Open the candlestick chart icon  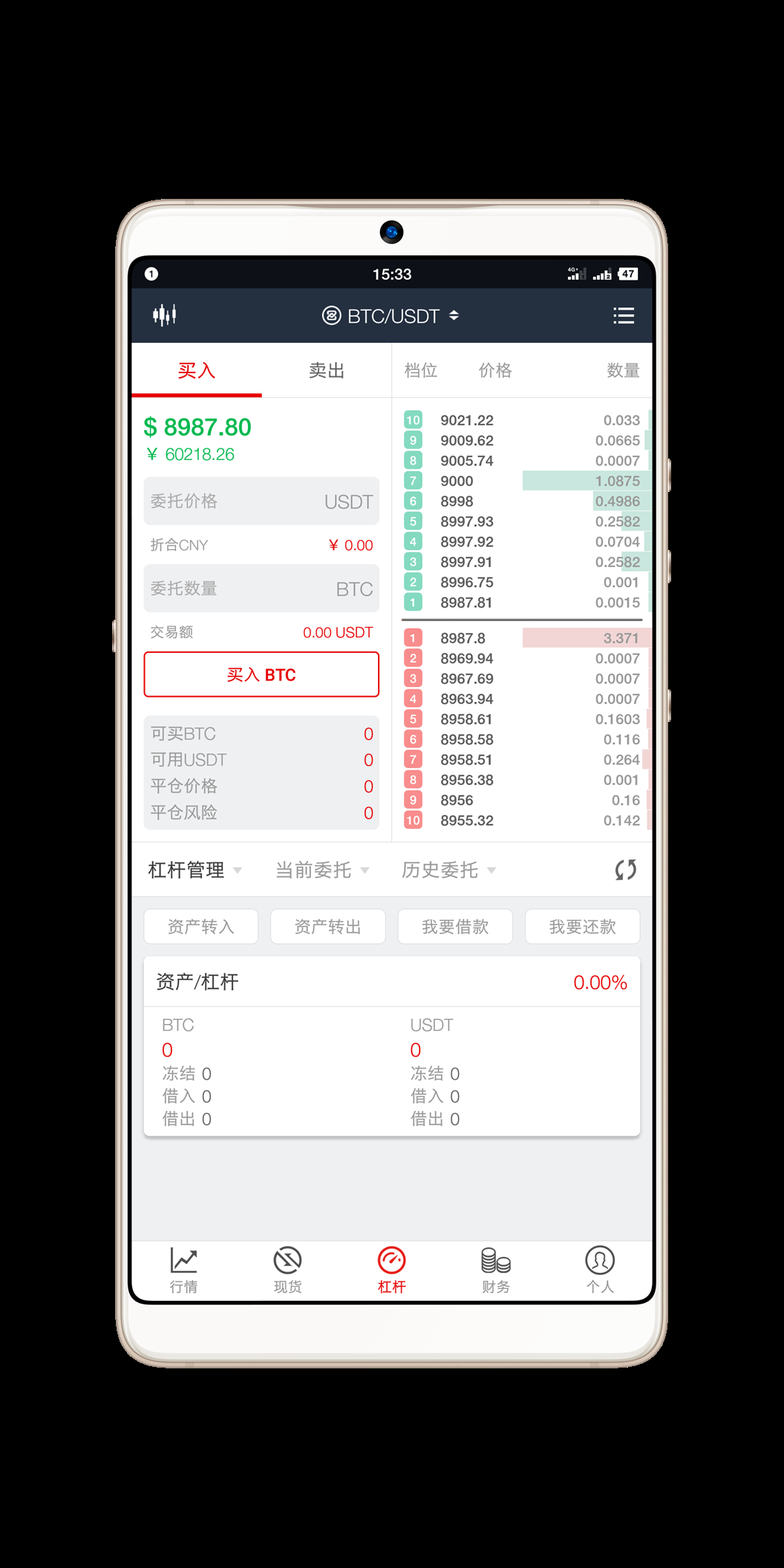click(x=164, y=315)
